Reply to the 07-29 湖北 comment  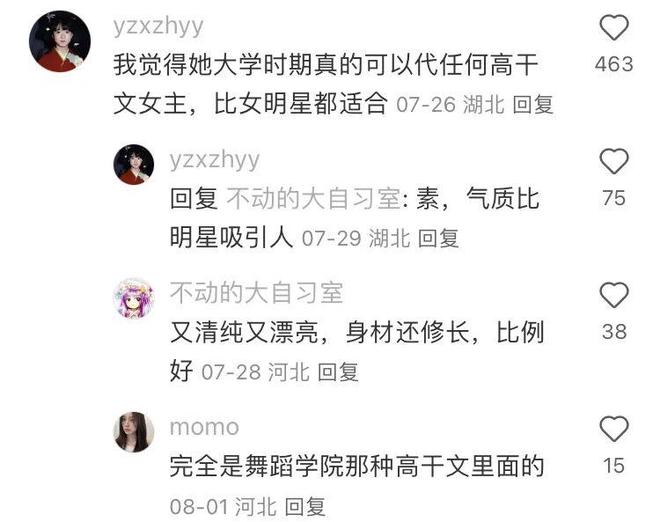pyautogui.click(x=438, y=238)
